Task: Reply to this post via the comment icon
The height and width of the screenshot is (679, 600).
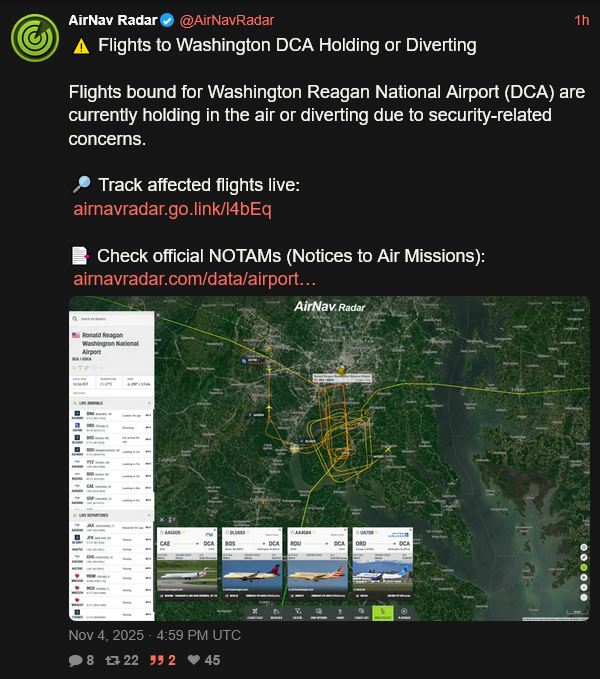Action: pos(75,660)
